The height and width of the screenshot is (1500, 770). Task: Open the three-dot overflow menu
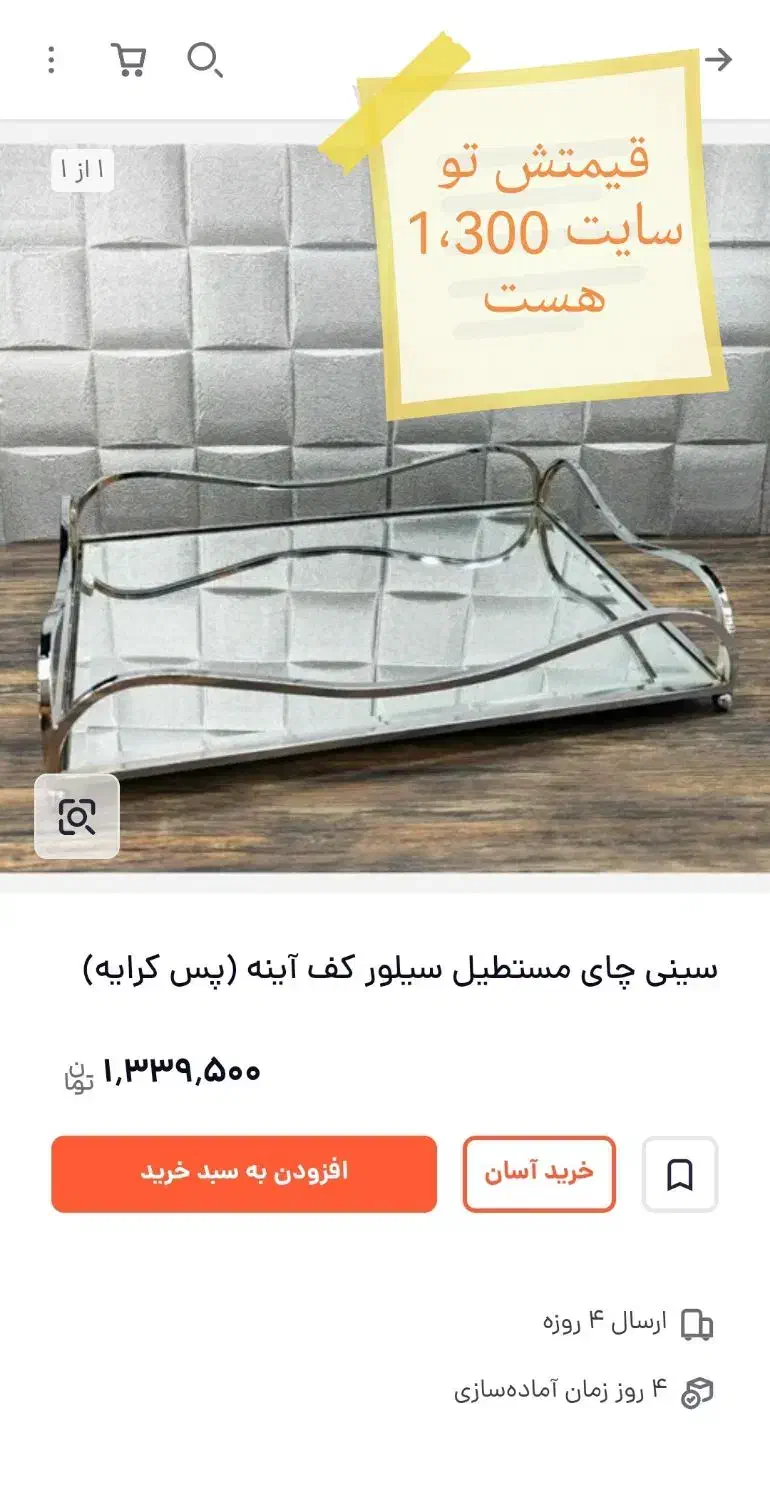click(51, 60)
